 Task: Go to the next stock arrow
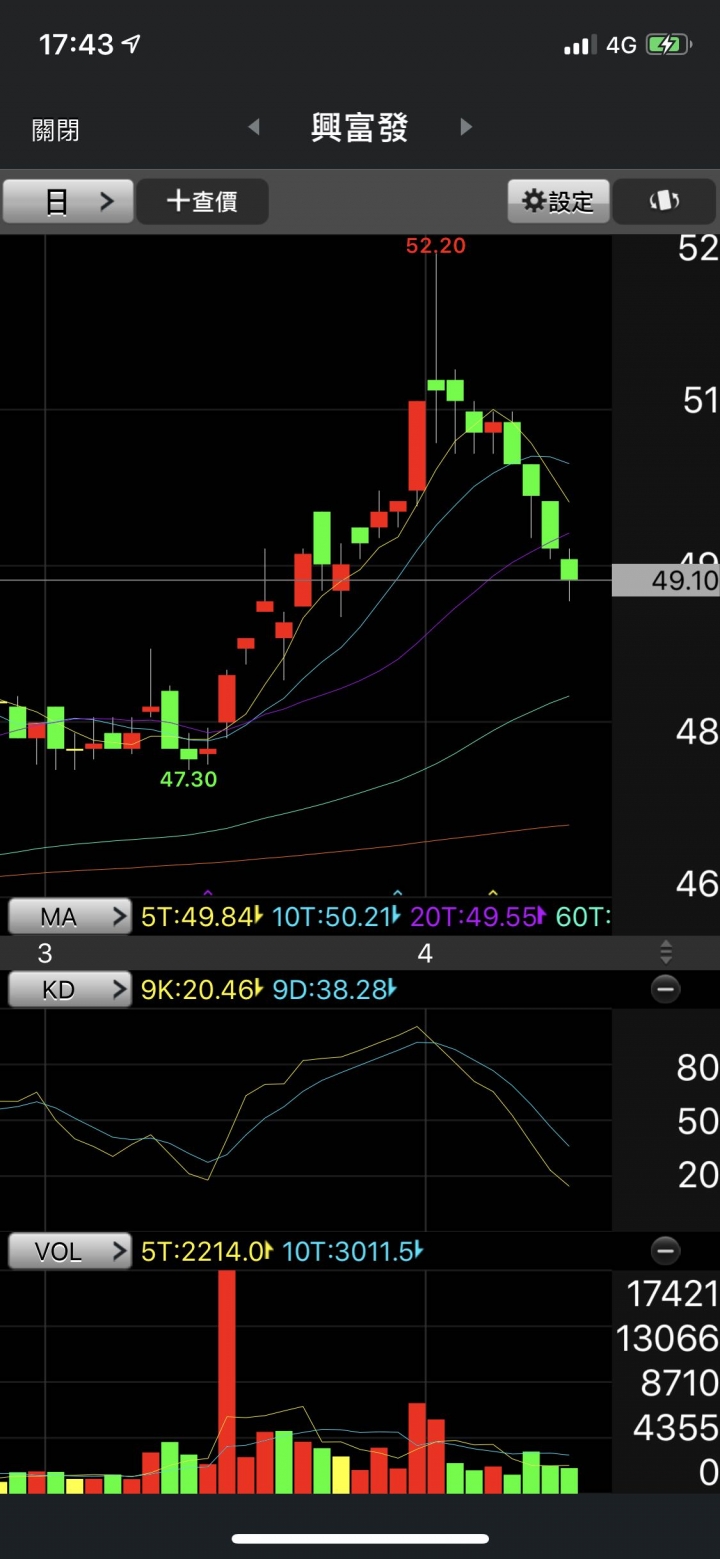[465, 127]
